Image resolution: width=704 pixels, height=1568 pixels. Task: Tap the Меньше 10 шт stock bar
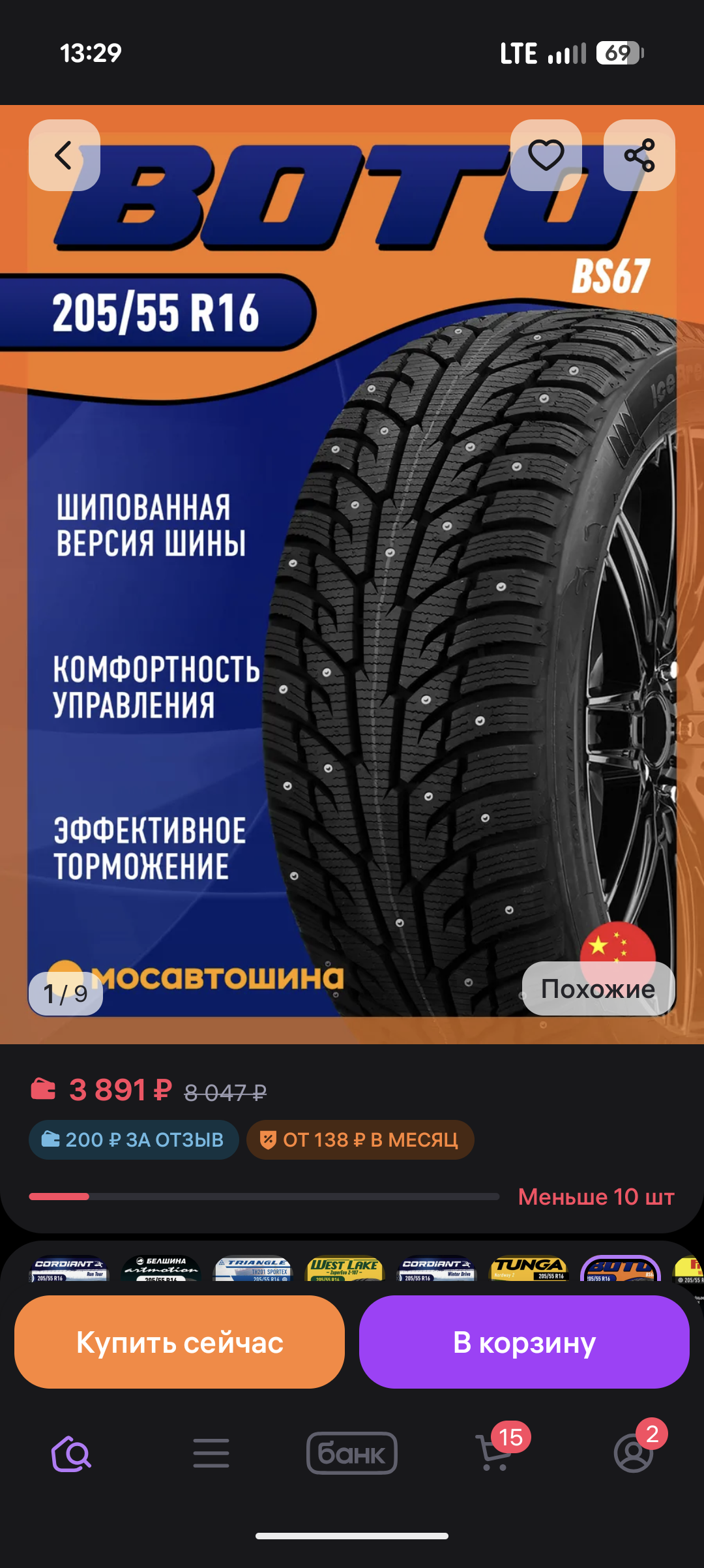point(352,1196)
